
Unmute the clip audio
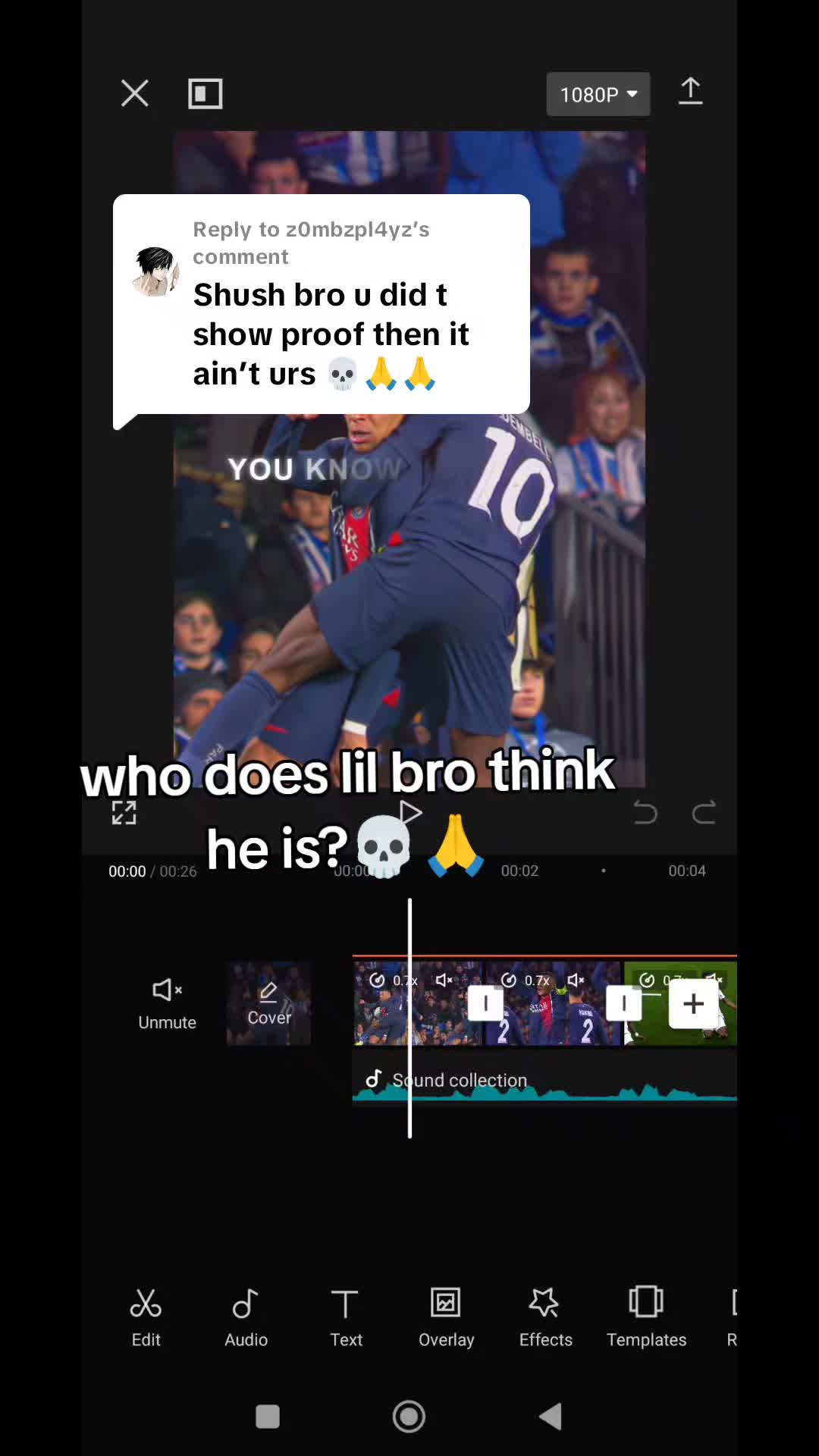click(x=167, y=1004)
